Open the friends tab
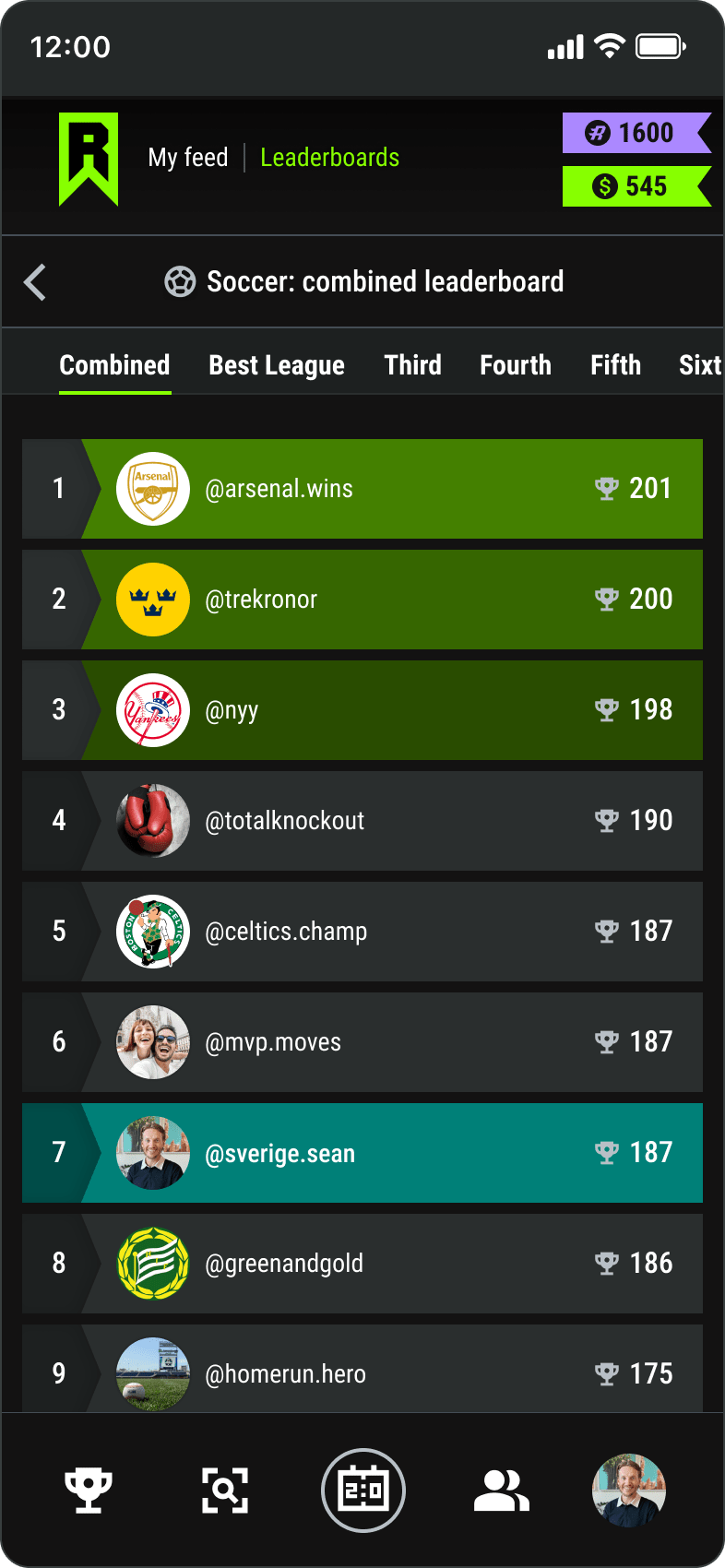The width and height of the screenshot is (725, 1568). (501, 1491)
